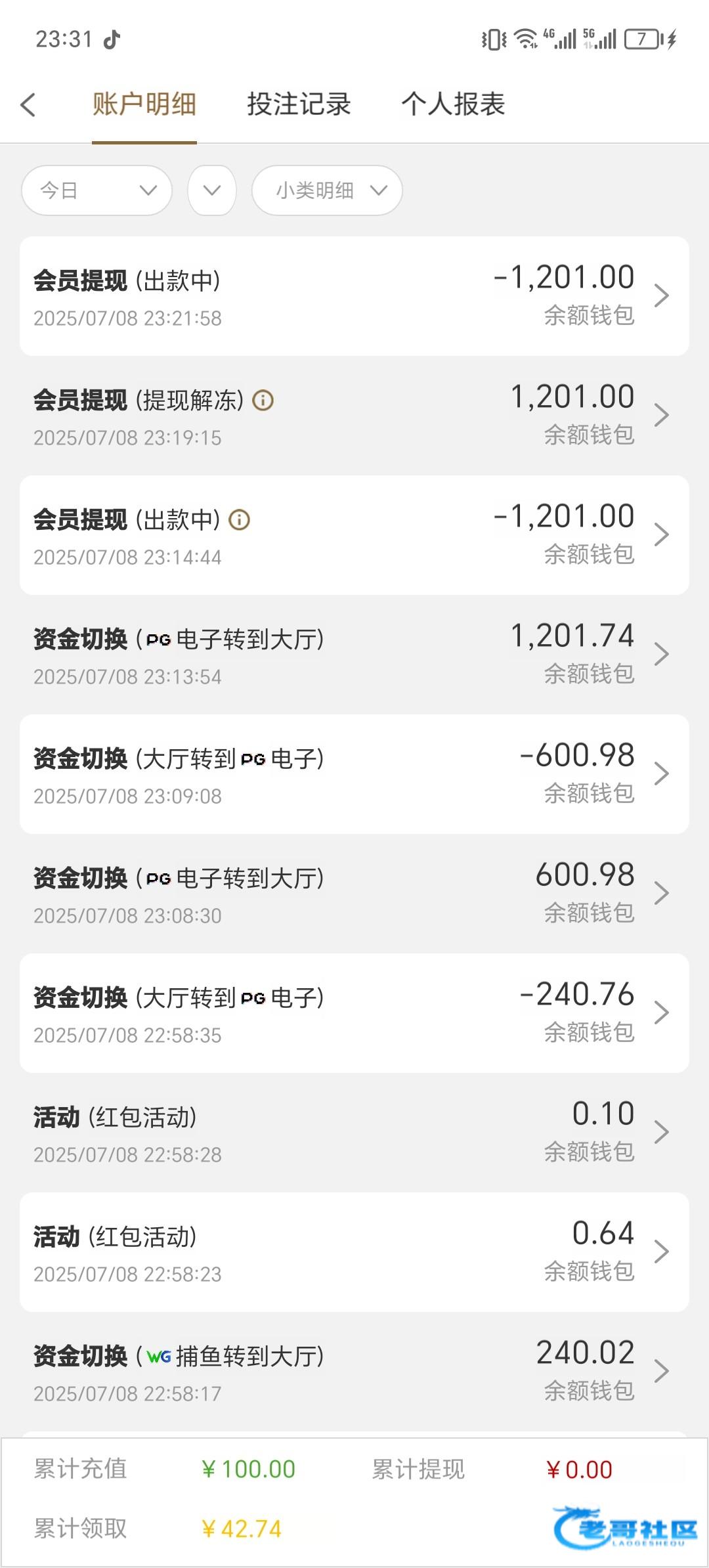
Task: Open the 今日 date filter dropdown
Action: 97,190
